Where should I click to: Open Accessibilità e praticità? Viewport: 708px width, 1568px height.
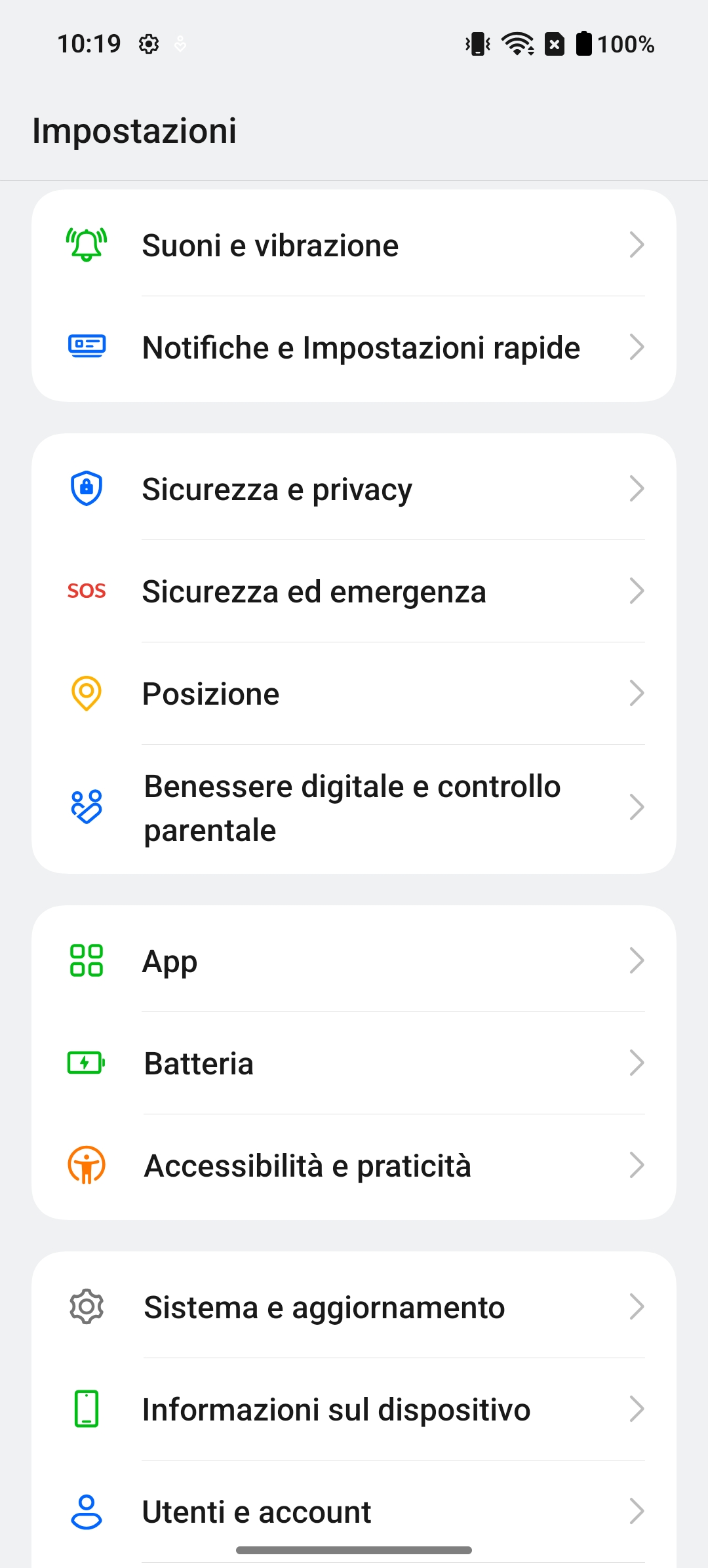354,1166
